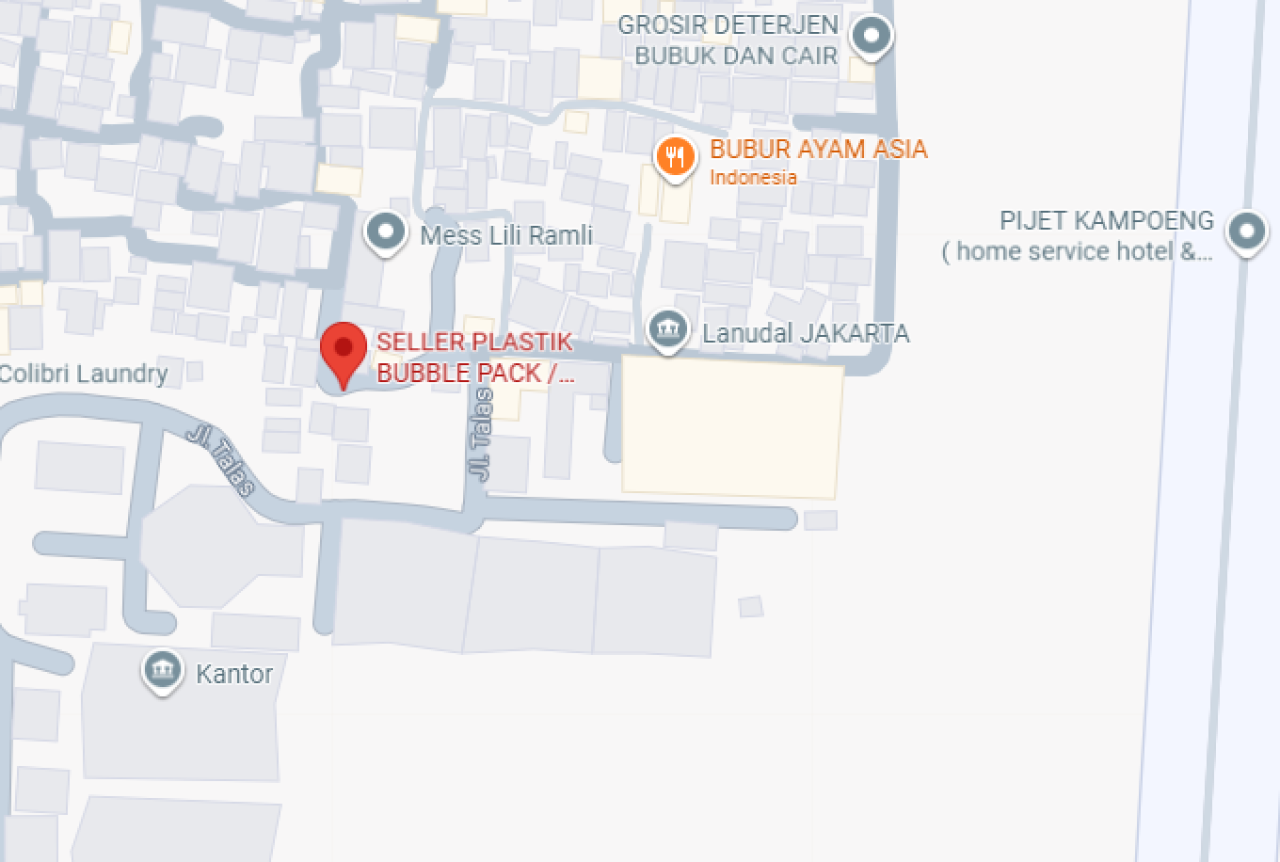The image size is (1280, 862).
Task: Tap the GROSIR DETERJEN BUBUK DAN CAIR marker
Action: click(871, 37)
